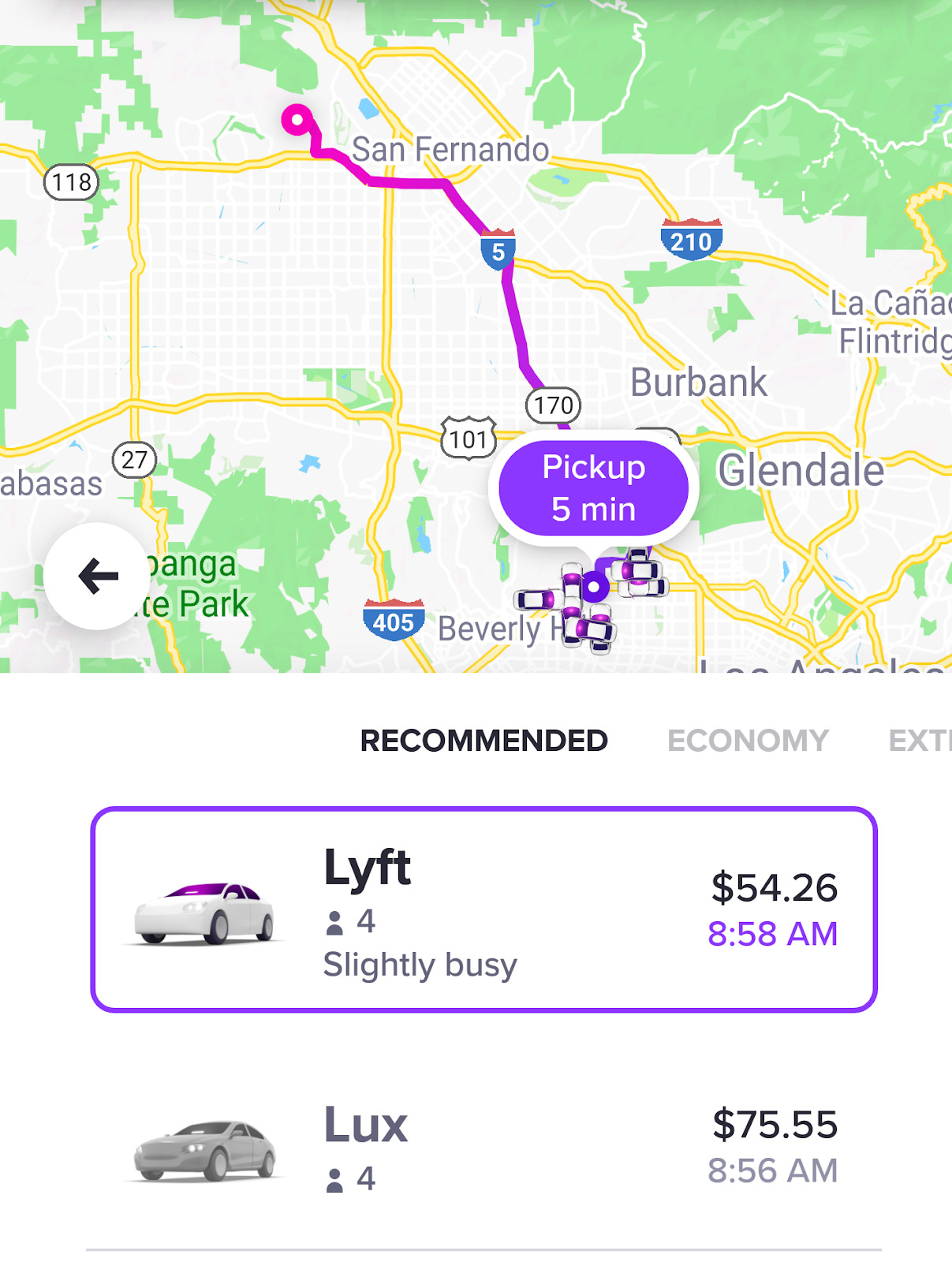Tap the 'Slightly busy' status text
952x1262 pixels.
click(x=421, y=964)
